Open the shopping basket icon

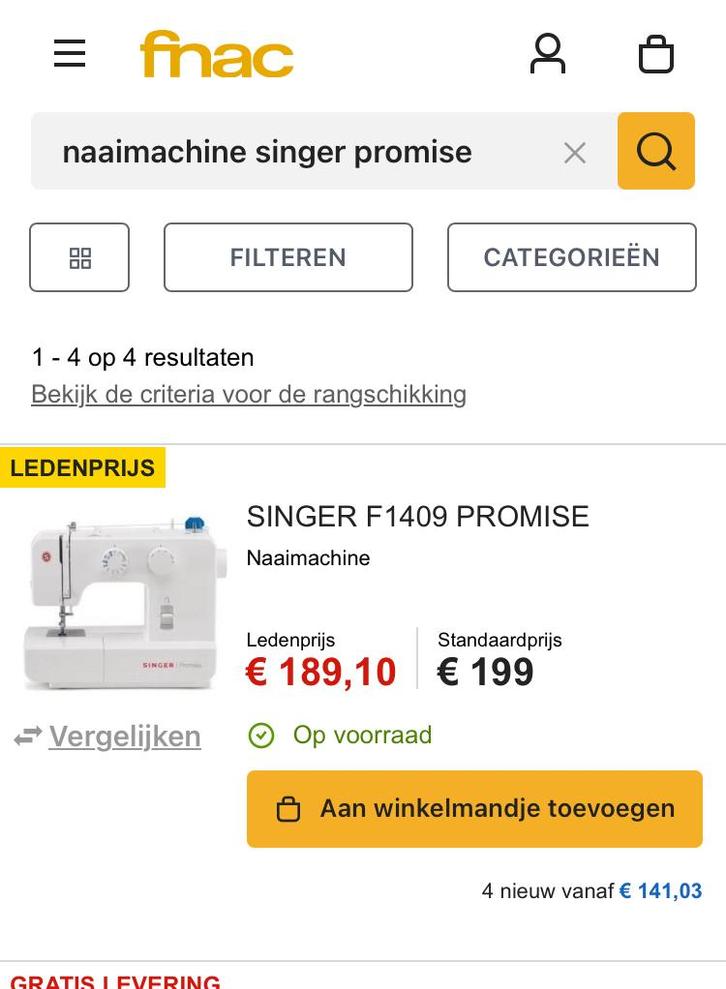click(656, 54)
